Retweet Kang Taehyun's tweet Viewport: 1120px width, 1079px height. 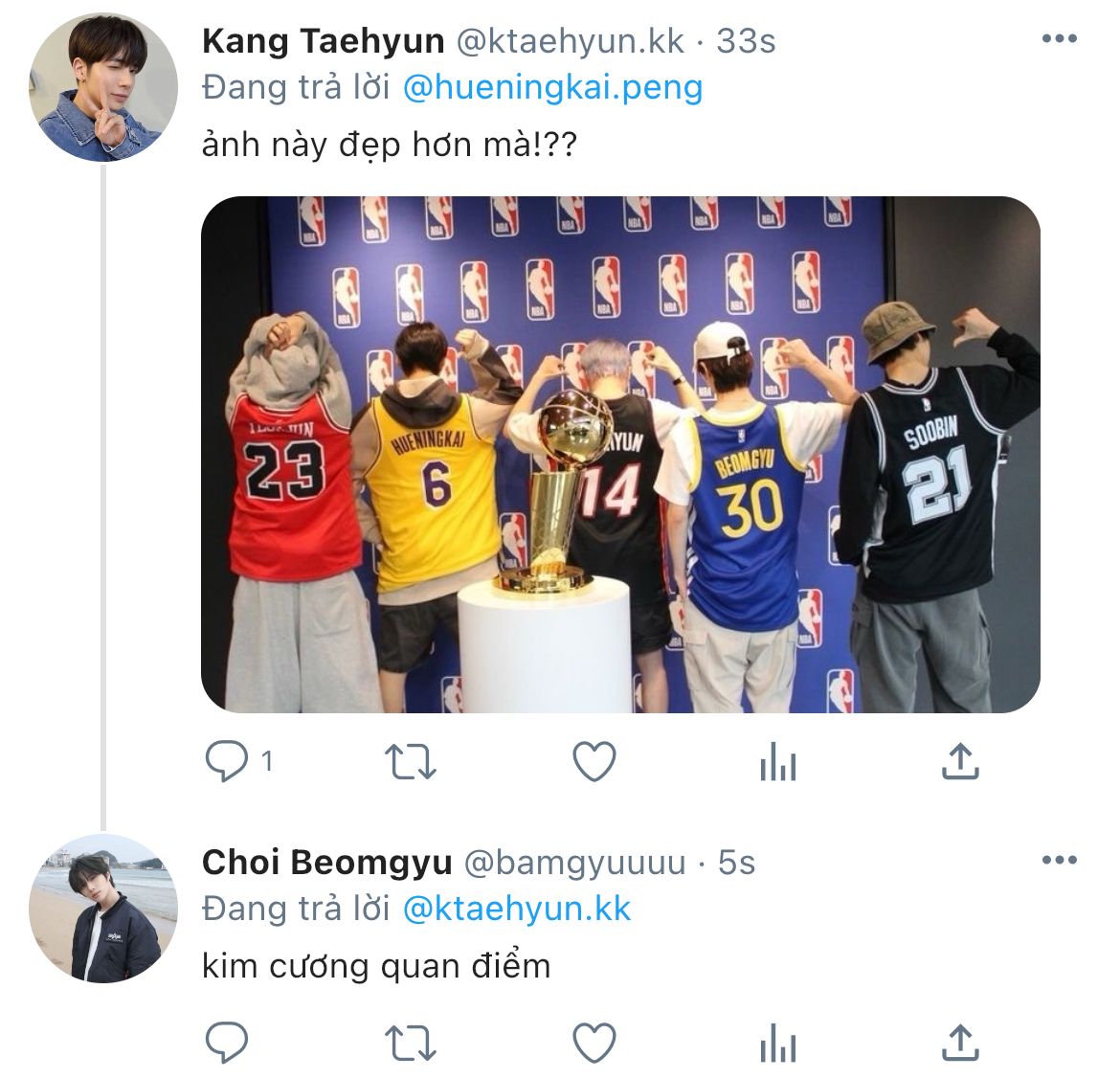(410, 761)
